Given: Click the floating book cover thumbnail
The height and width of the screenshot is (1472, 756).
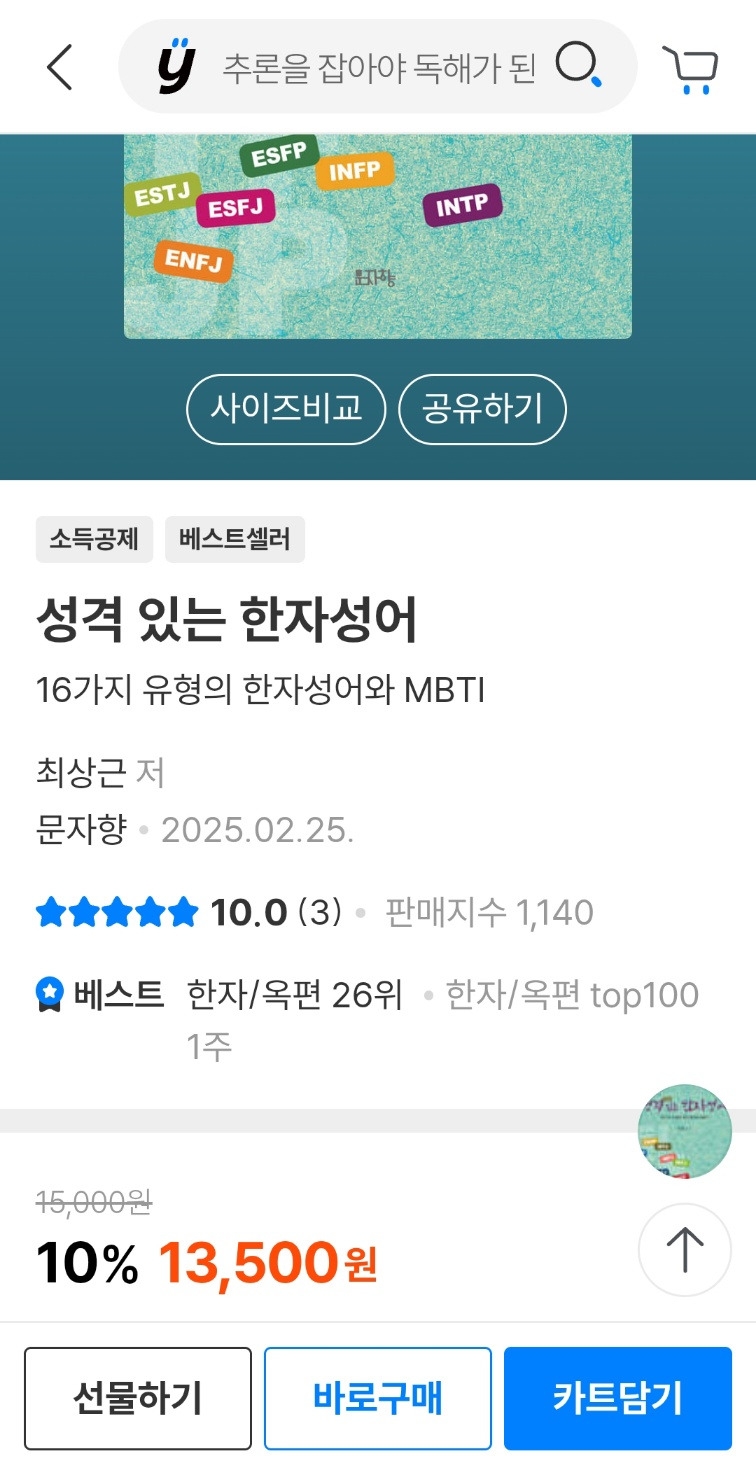Looking at the screenshot, I should click(x=685, y=1131).
